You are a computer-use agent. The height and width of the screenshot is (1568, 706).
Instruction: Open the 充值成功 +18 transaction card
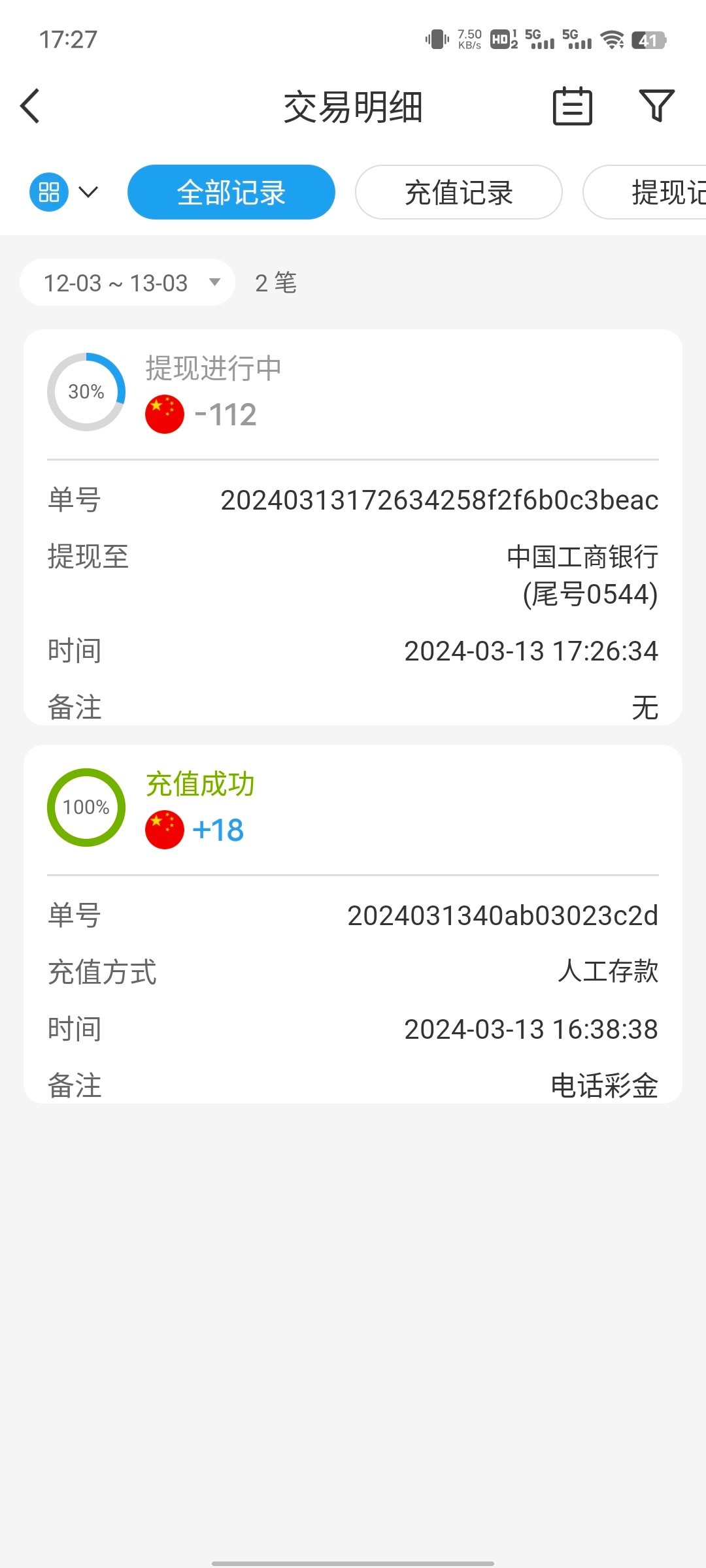(353, 924)
